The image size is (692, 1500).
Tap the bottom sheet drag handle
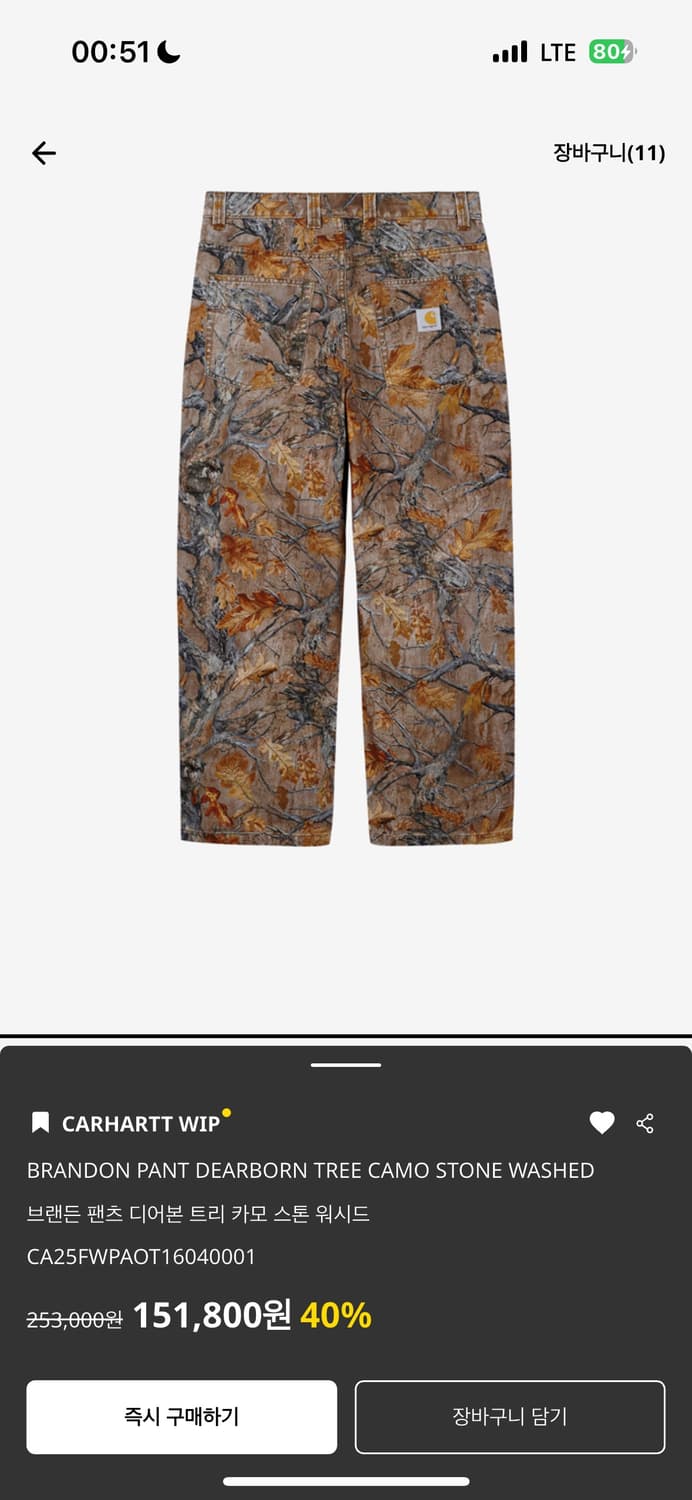[x=346, y=1065]
